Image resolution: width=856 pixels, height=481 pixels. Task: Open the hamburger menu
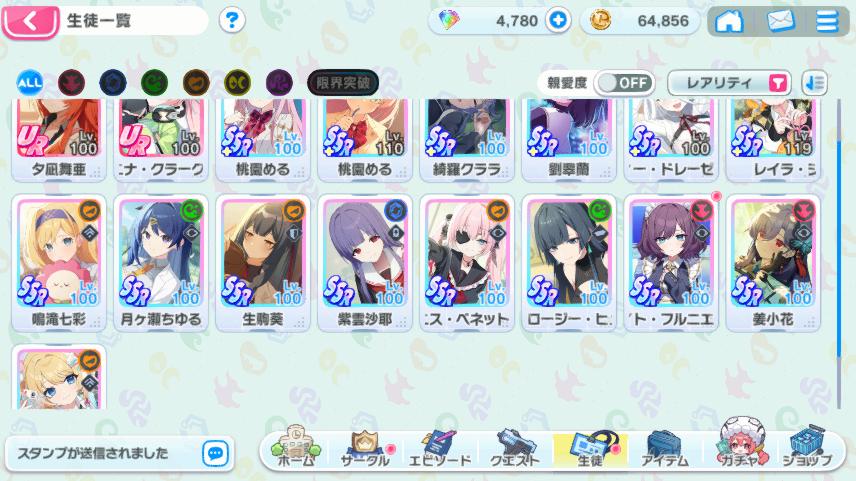pos(827,21)
